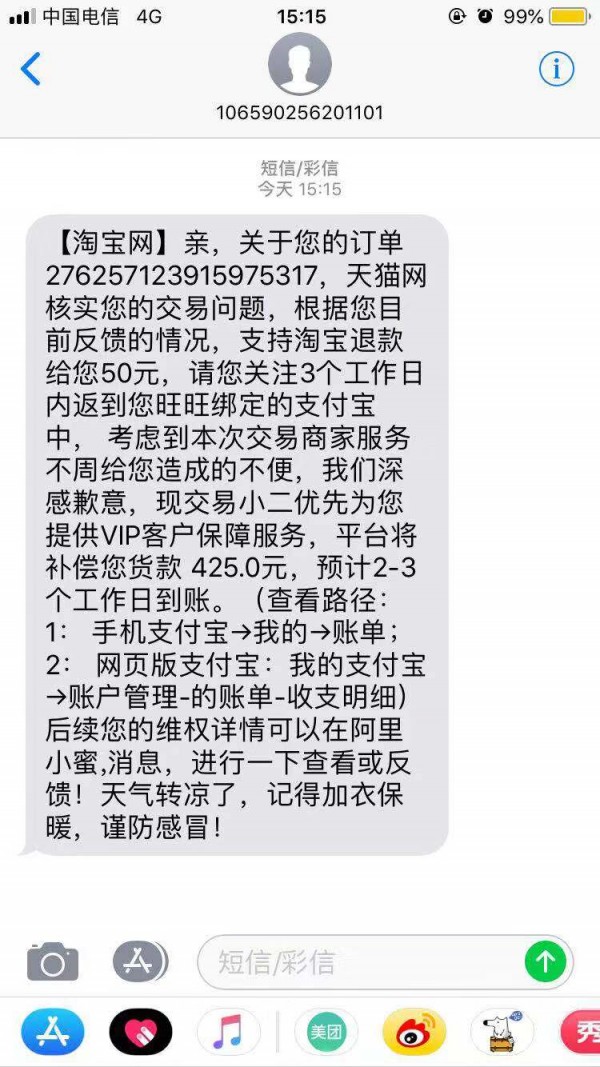600x1067 pixels.
Task: Open the heart stickers iMessage app
Action: tap(141, 1032)
